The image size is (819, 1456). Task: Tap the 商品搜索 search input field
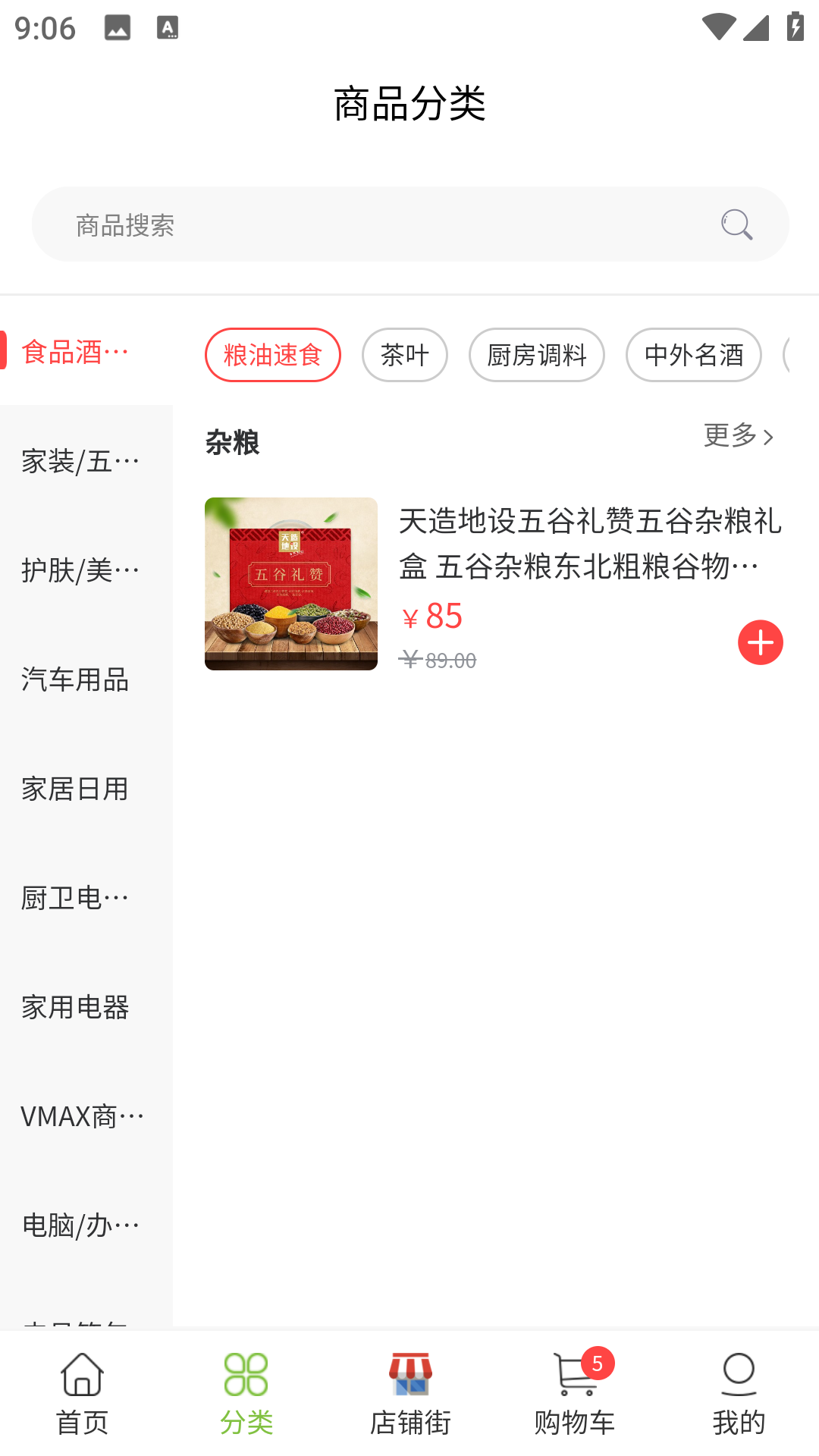point(303,224)
